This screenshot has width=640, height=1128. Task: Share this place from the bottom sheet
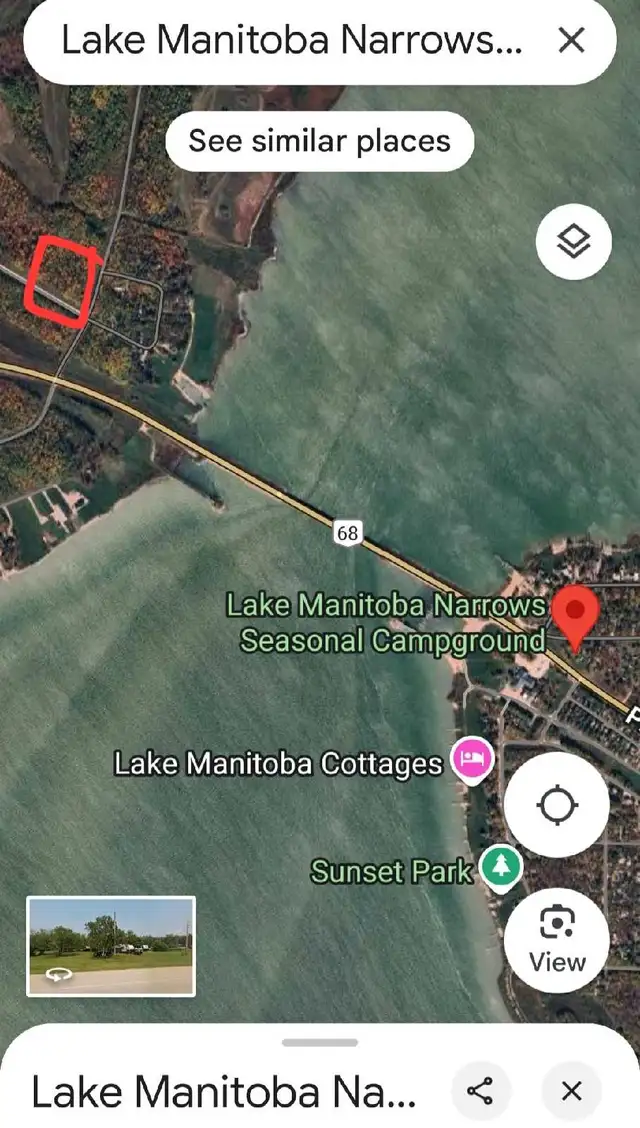coord(480,1091)
